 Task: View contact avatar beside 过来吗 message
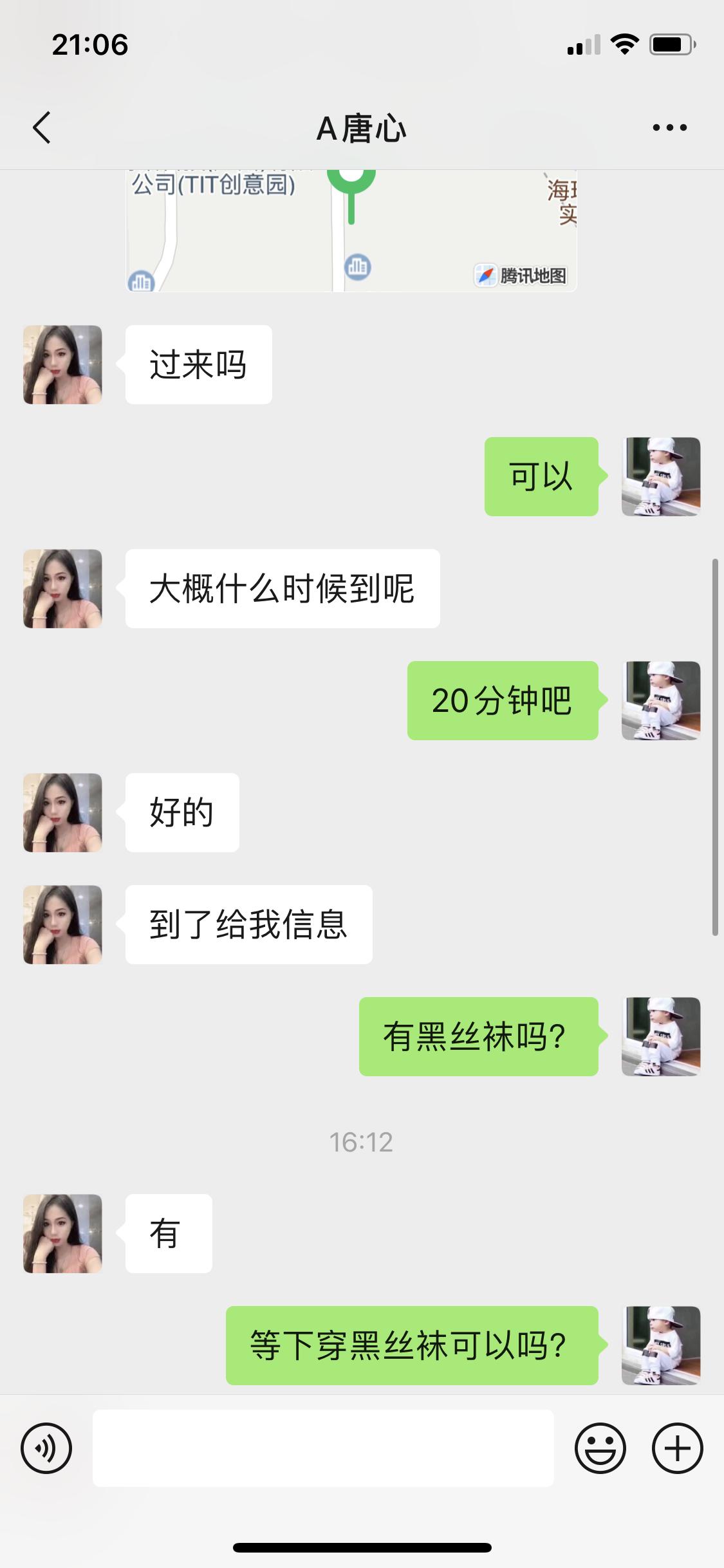[x=62, y=365]
